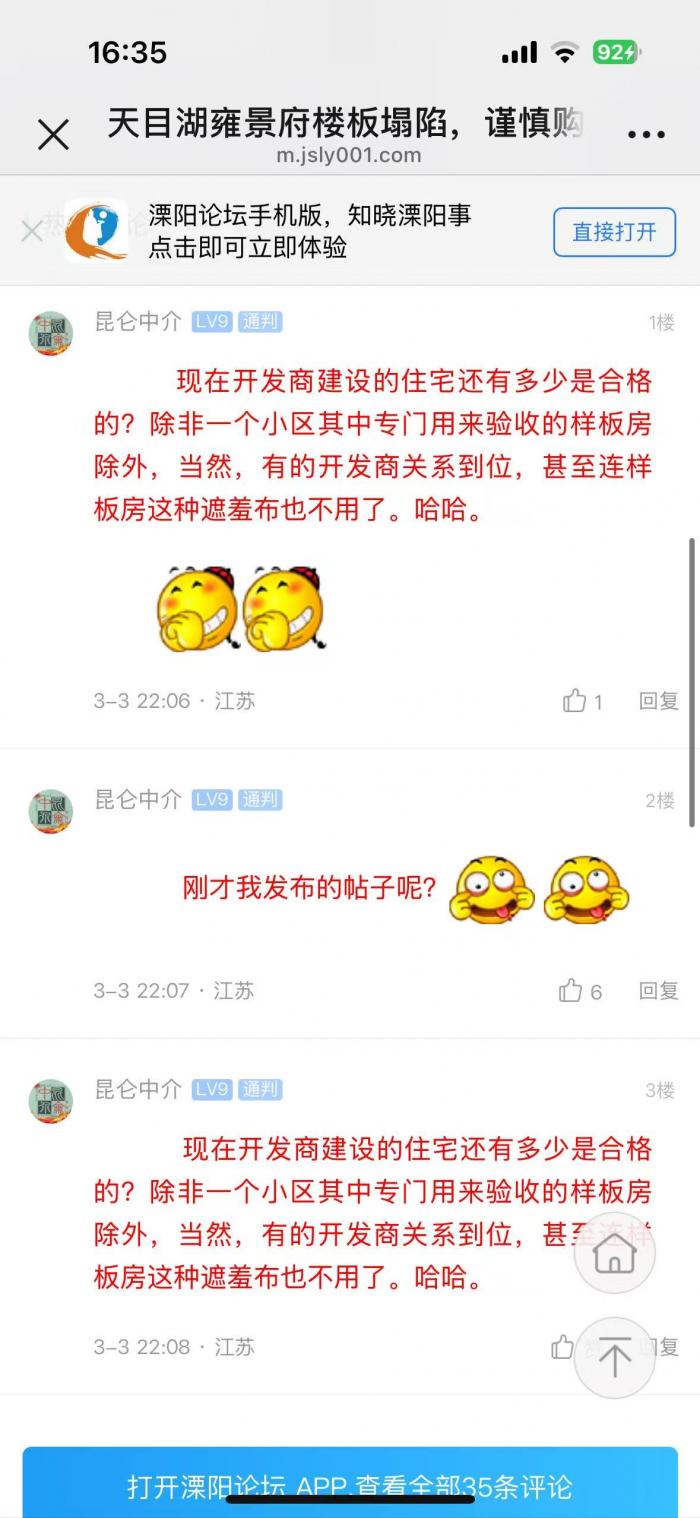Reply to the 1楼 comment

coord(658,701)
